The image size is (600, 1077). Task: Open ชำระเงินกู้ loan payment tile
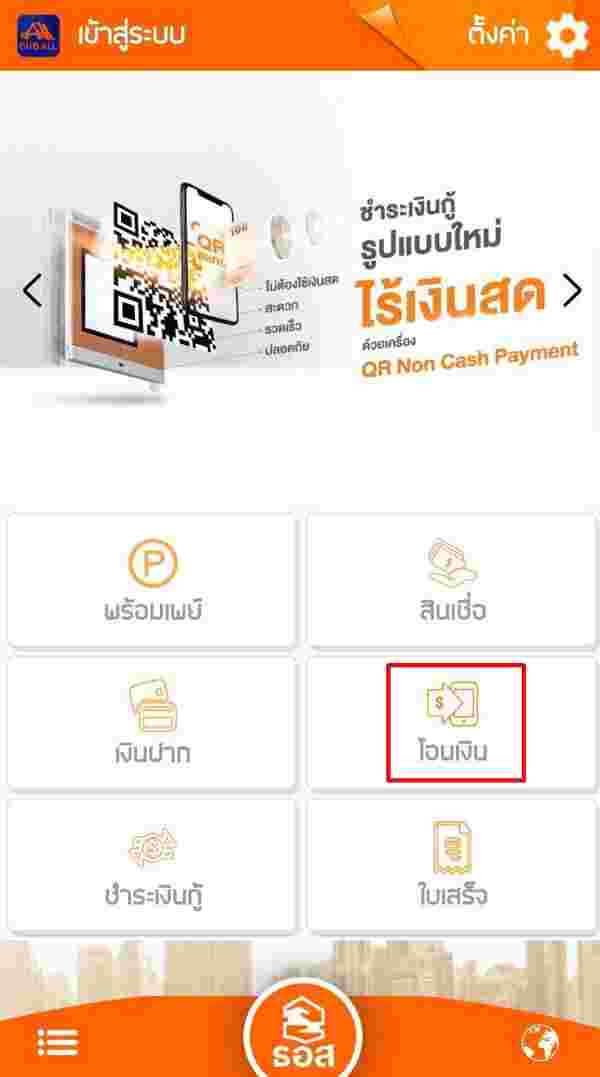(x=152, y=866)
